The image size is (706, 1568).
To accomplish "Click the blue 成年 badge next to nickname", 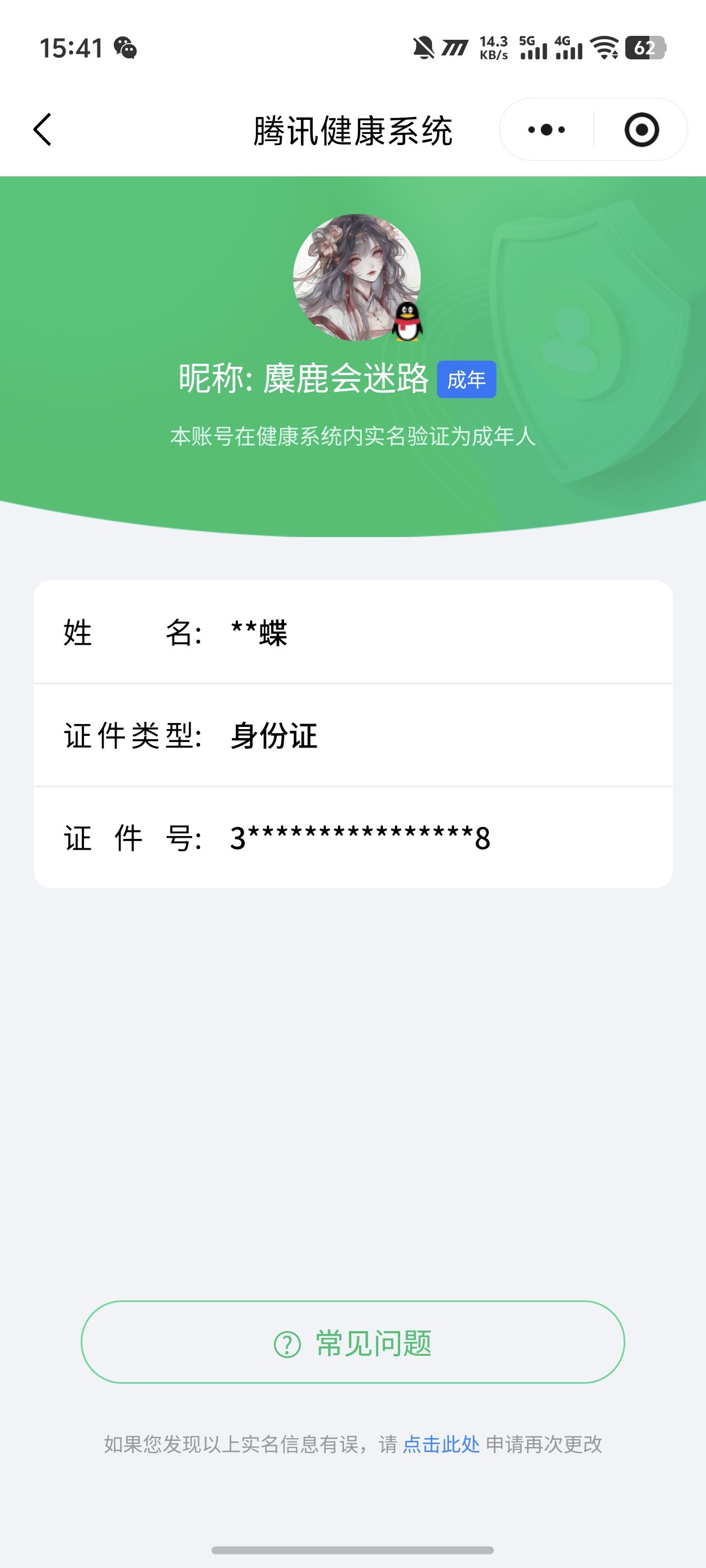I will point(468,380).
